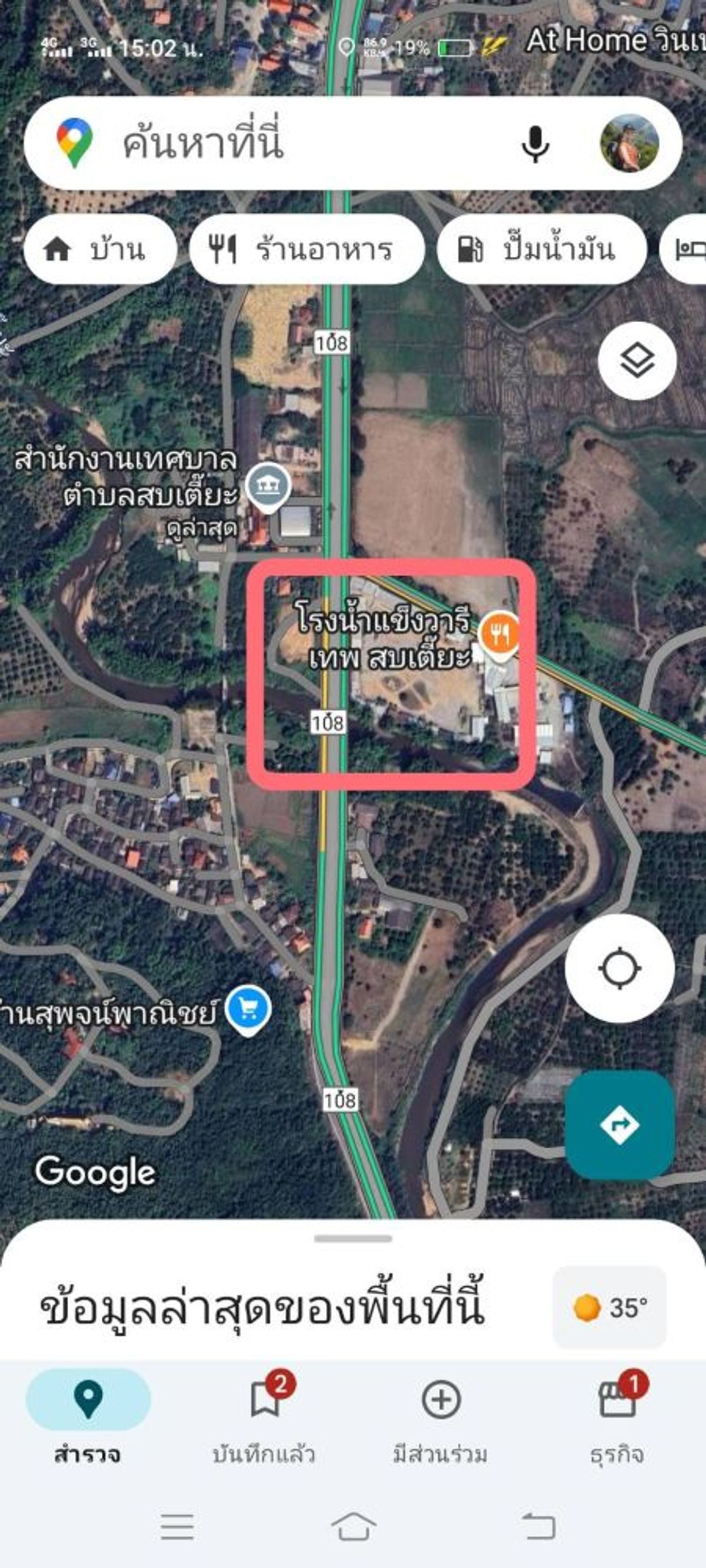Open the directions button
The width and height of the screenshot is (706, 1568).
[x=620, y=1124]
